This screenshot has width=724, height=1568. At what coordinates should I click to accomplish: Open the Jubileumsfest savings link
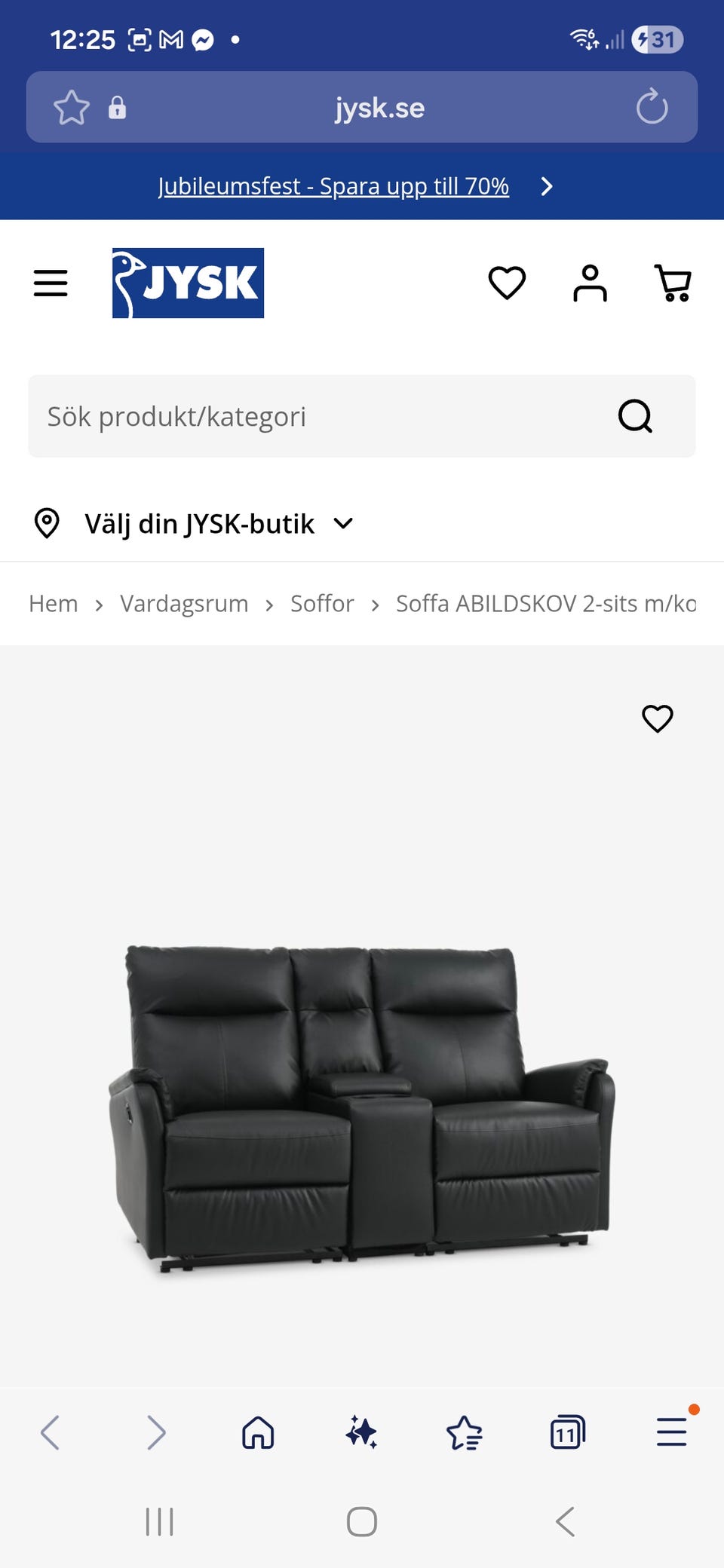pyautogui.click(x=333, y=186)
